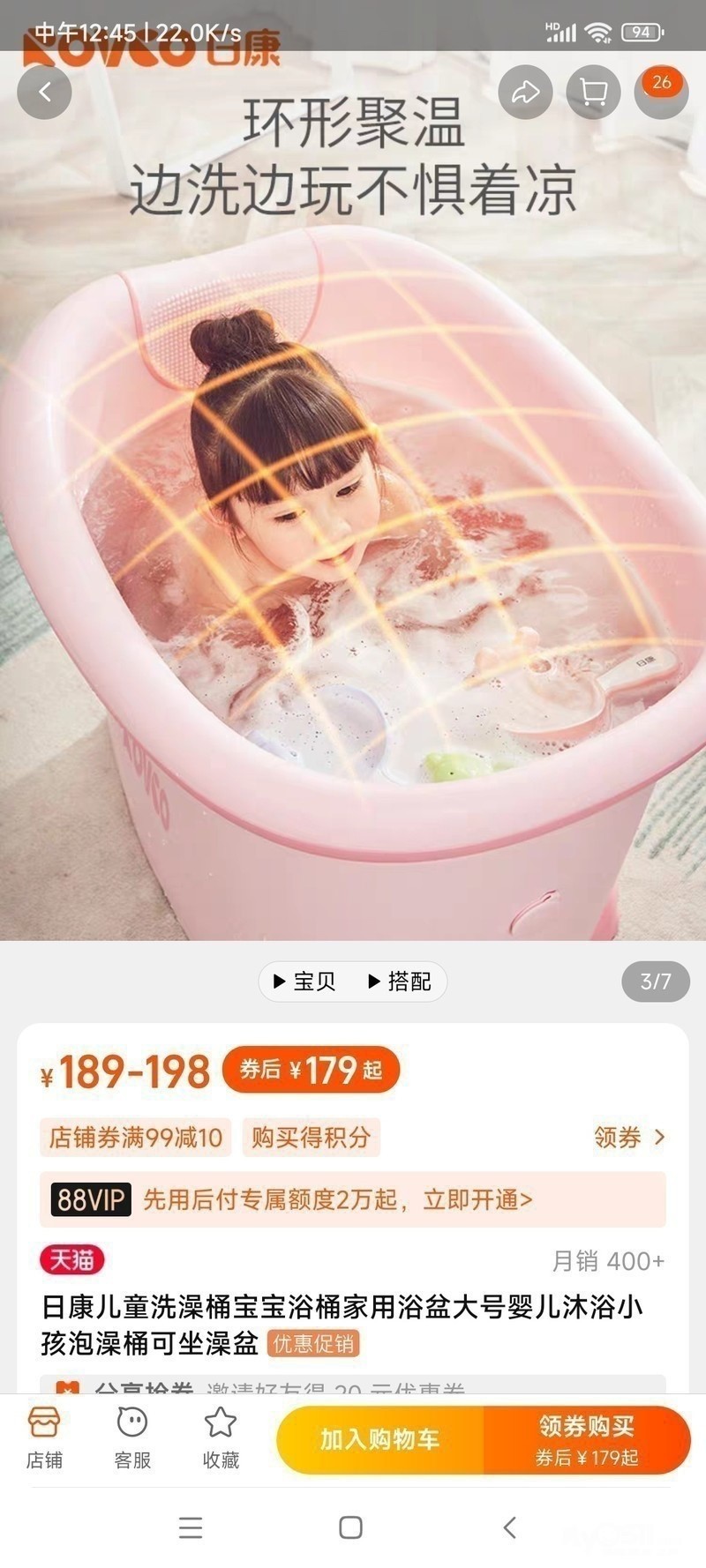Screen dimensions: 706x1568
Task: Visit the 店铺 store page
Action: click(44, 1438)
